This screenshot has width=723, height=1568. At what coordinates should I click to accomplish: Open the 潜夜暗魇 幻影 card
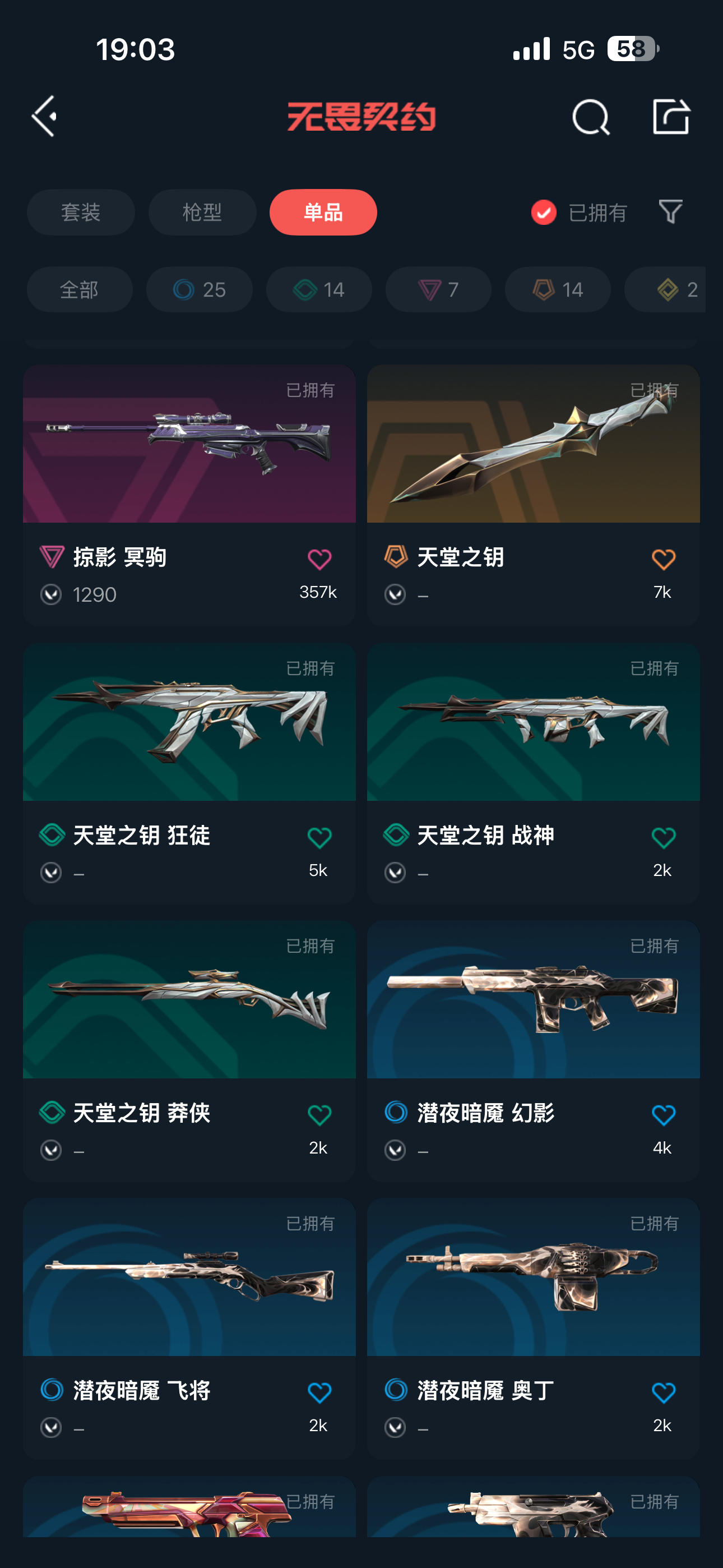(533, 1051)
